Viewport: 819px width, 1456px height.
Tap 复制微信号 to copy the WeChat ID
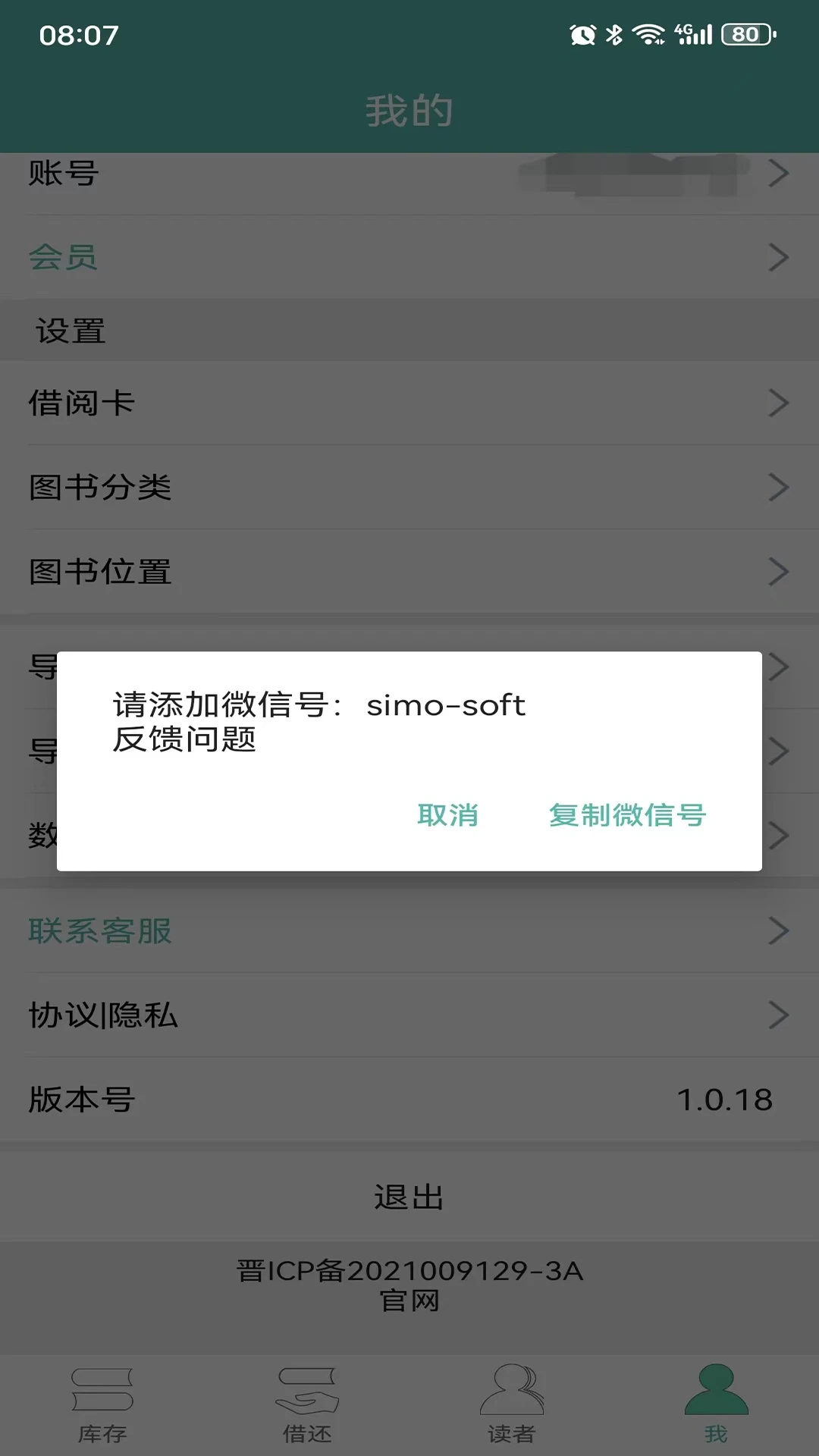(628, 817)
